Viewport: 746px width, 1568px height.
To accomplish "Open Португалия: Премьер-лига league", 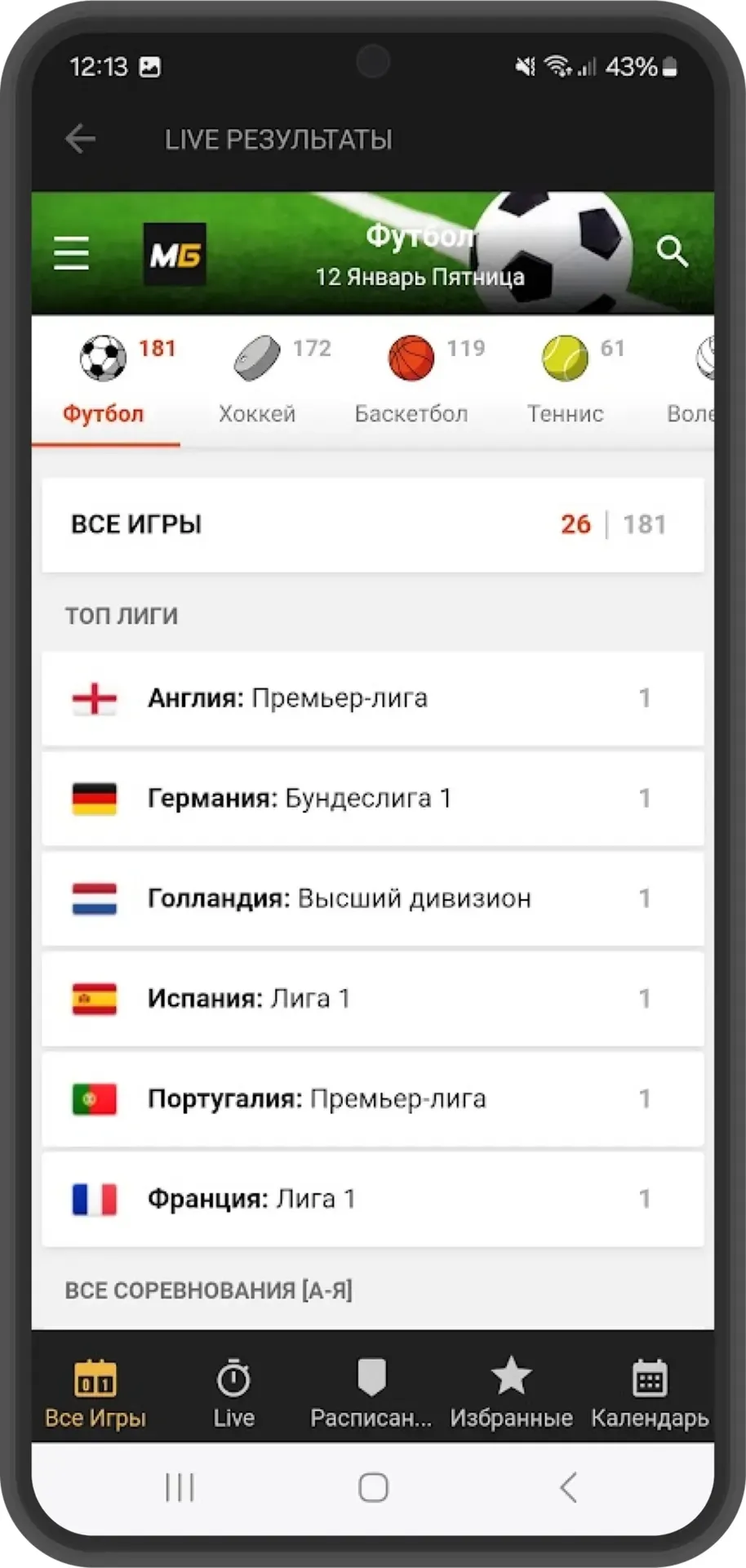I will coord(373,1098).
